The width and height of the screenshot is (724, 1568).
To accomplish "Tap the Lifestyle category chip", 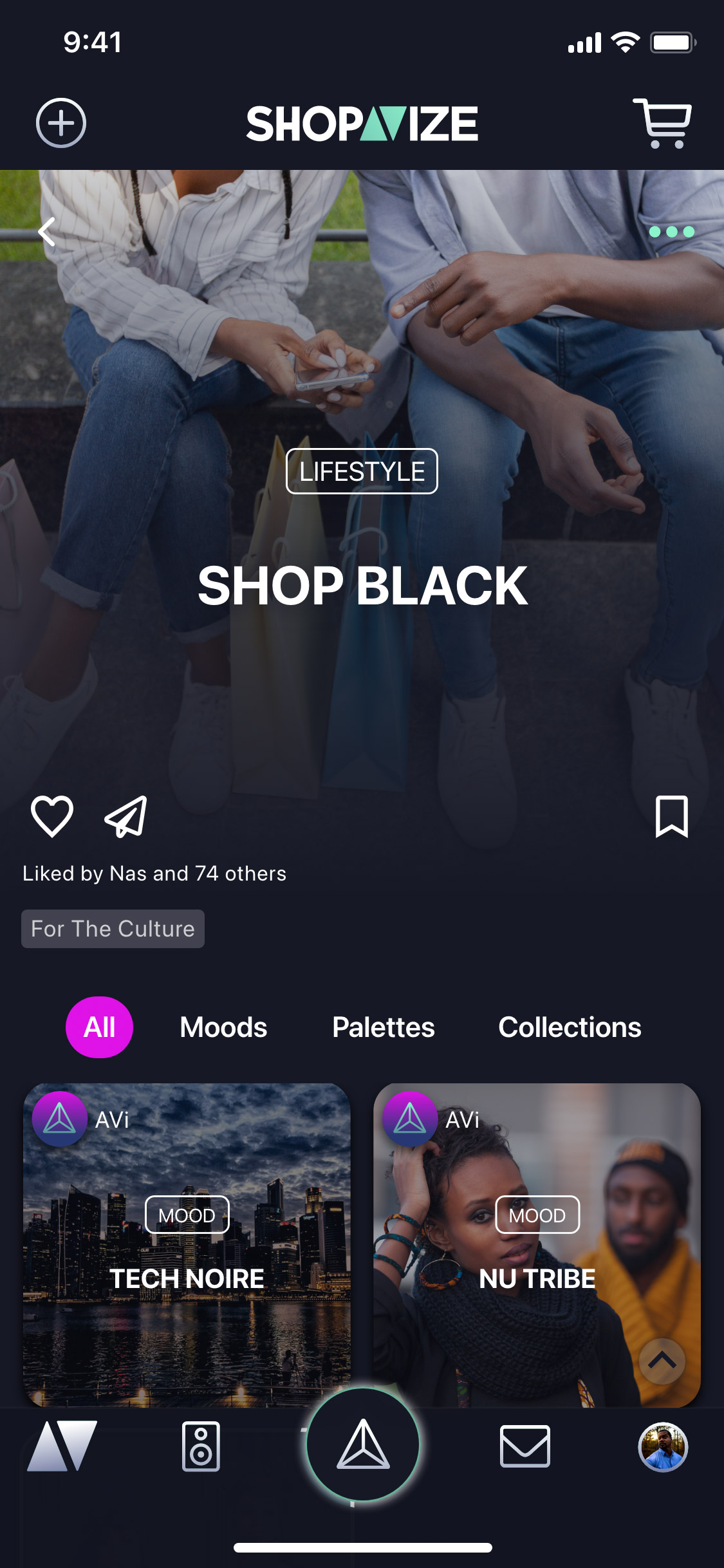I will pos(362,471).
